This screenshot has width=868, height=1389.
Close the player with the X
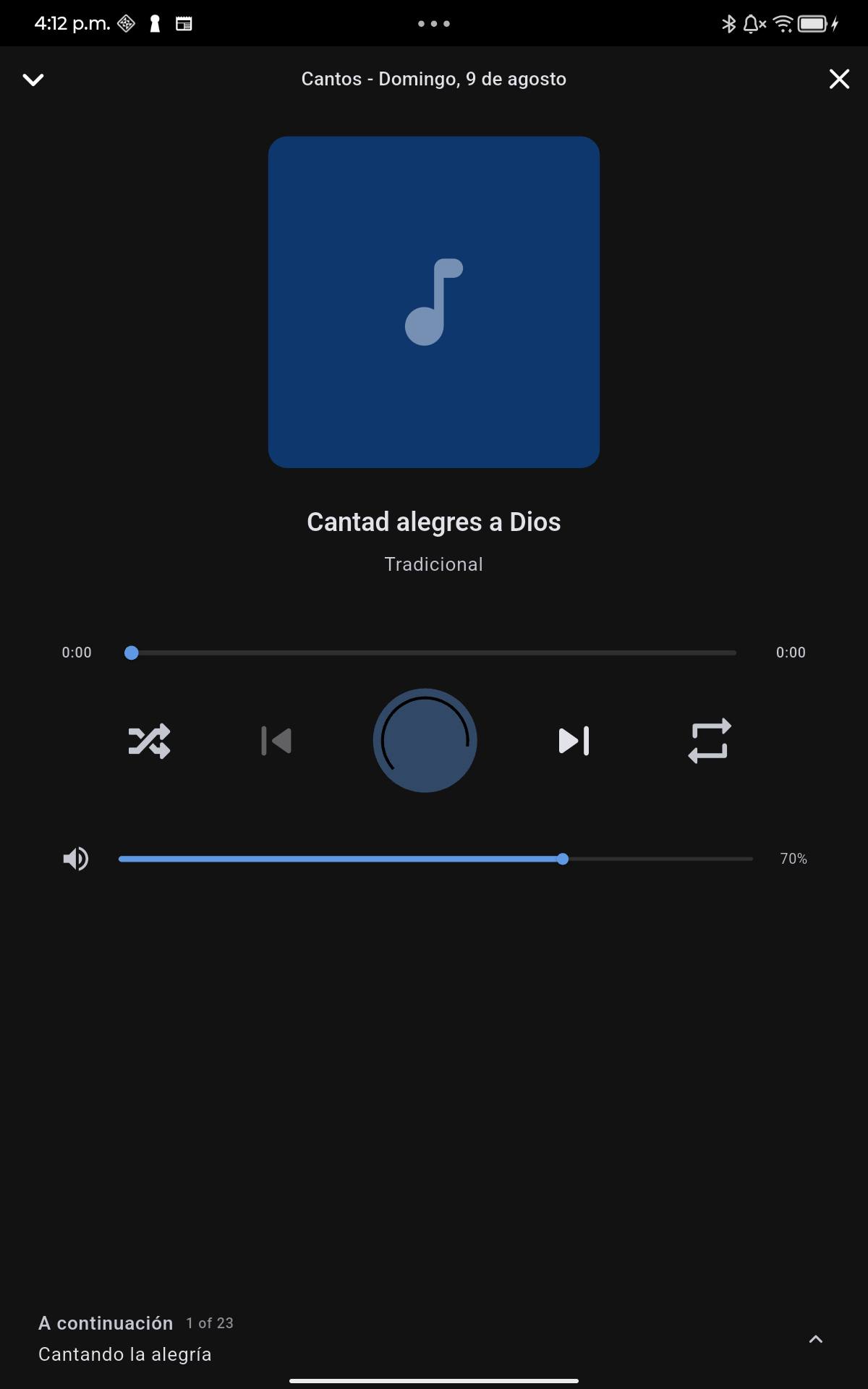[x=839, y=79]
